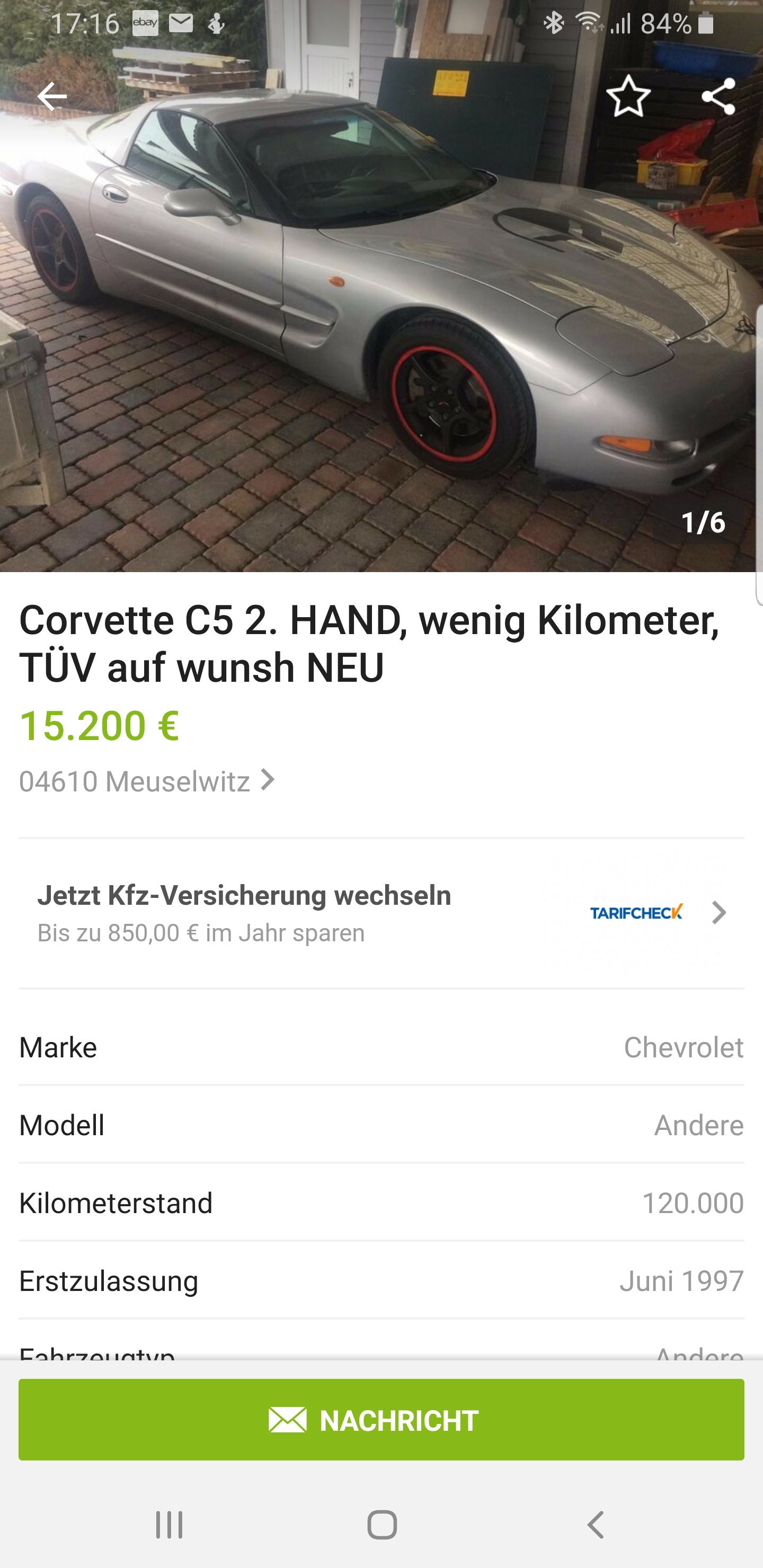Open the 04610 Meuselwitz location link
Screen dimensions: 763x1568
tap(147, 781)
